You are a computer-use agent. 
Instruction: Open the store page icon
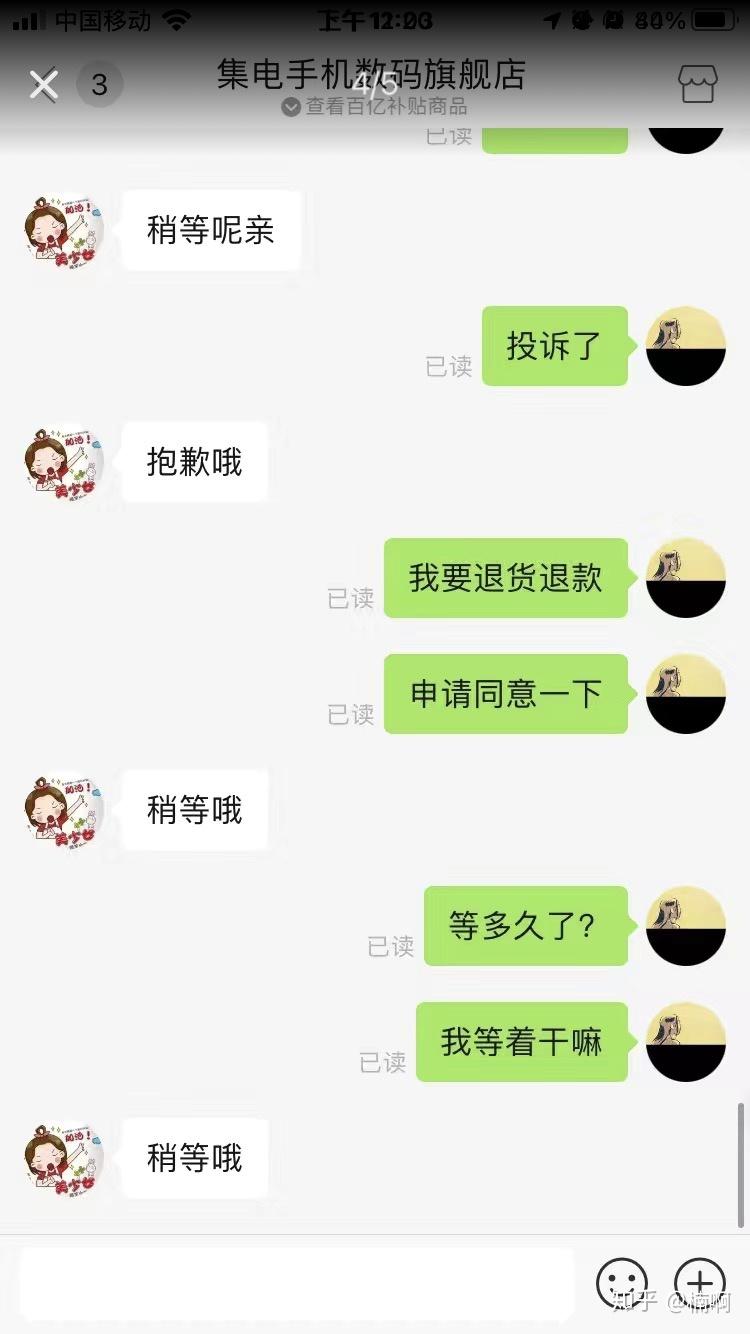(x=697, y=85)
